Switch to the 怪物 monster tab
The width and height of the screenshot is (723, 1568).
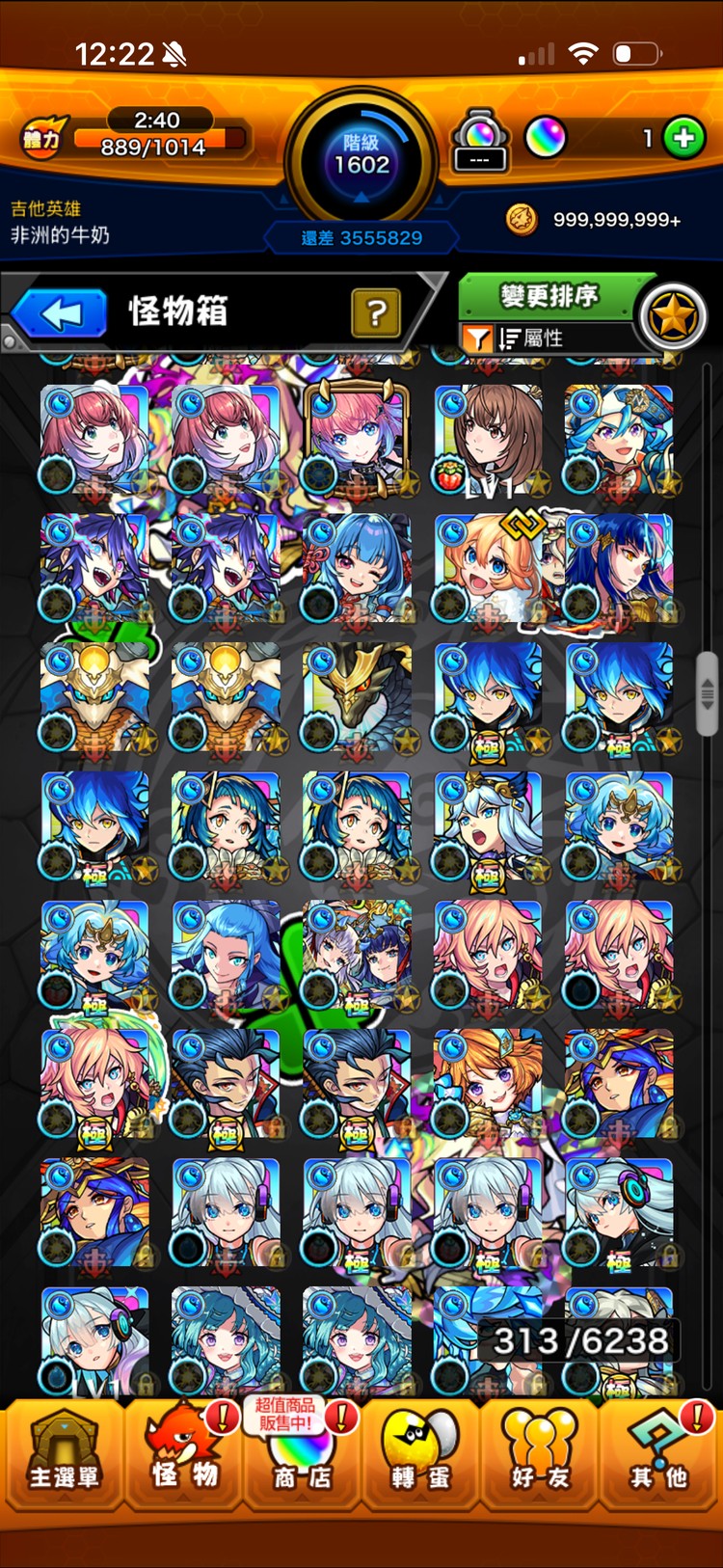184,1454
